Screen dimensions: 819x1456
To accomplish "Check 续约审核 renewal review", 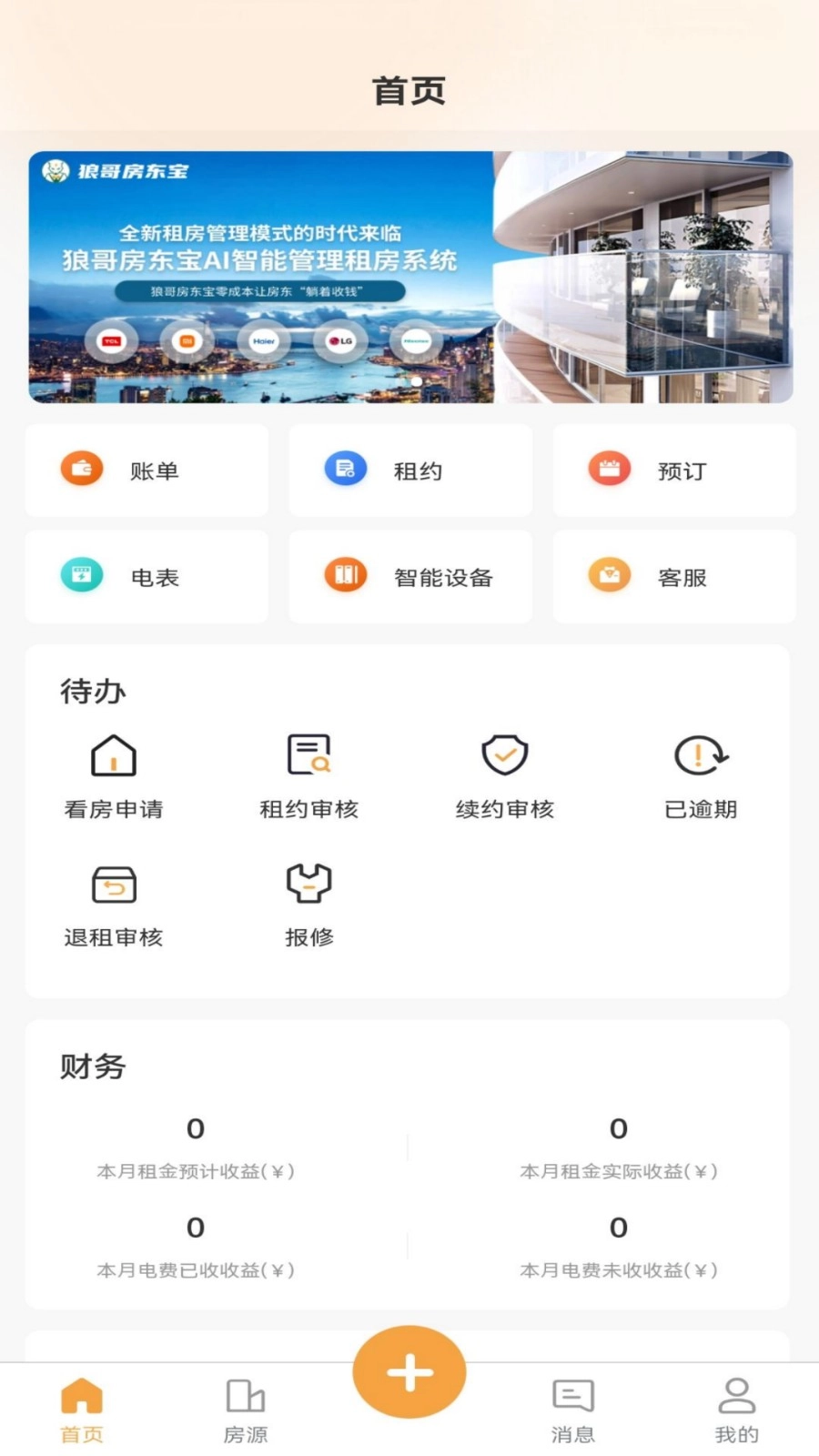I will pyautogui.click(x=505, y=773).
